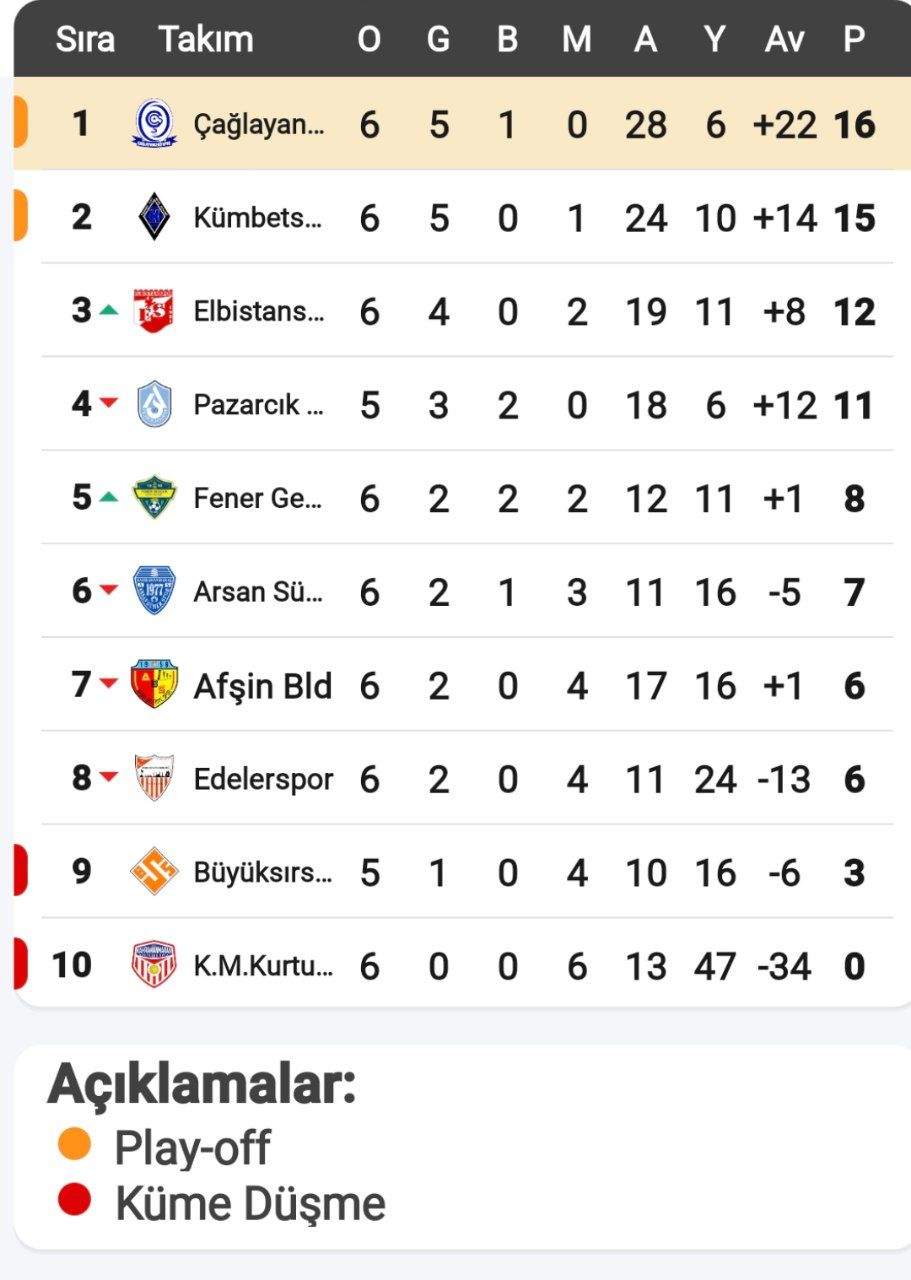Show details for the Arsan Sü team

coord(258,592)
